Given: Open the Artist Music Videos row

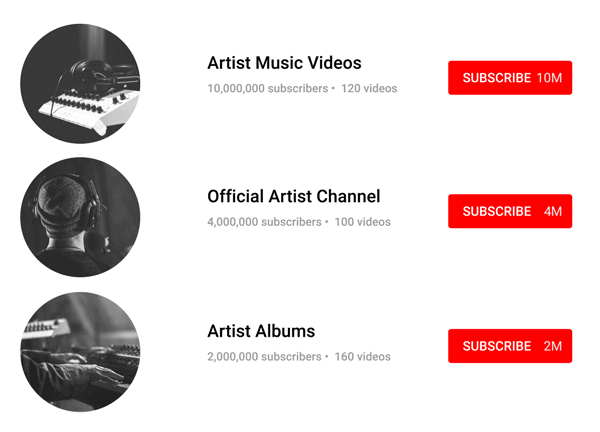Looking at the screenshot, I should click(284, 63).
